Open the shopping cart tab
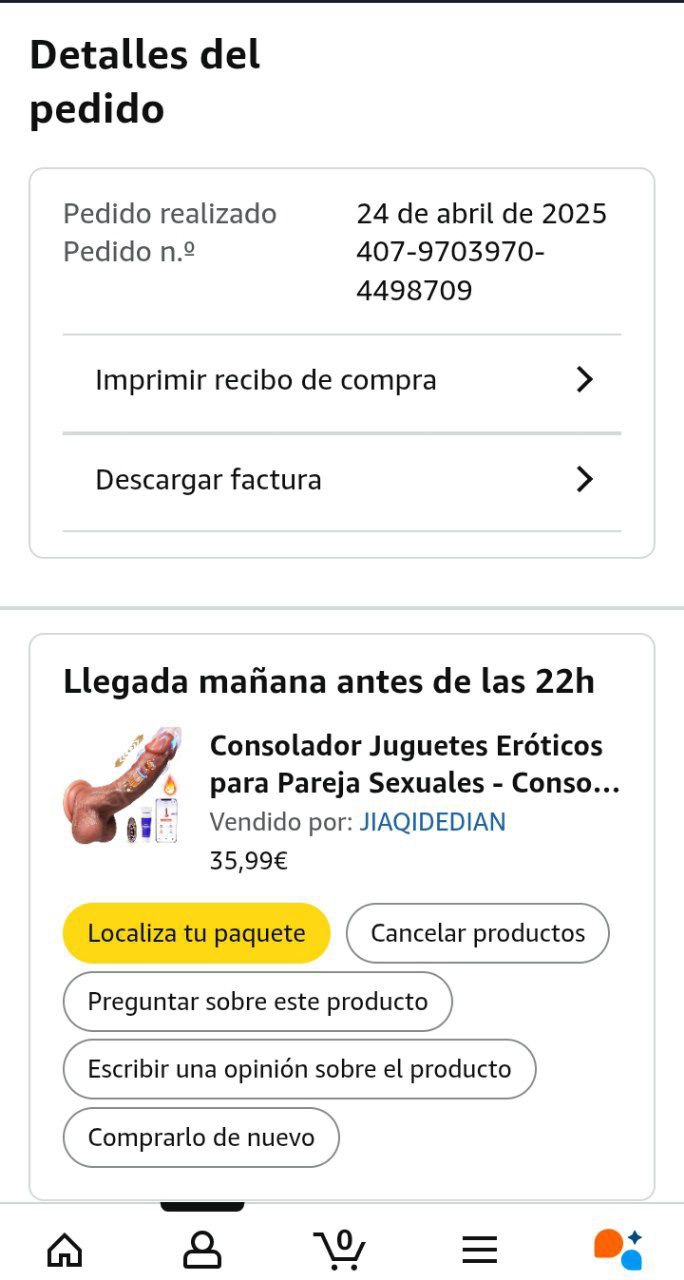Screen dimensions: 684x1280 [x=340, y=1249]
